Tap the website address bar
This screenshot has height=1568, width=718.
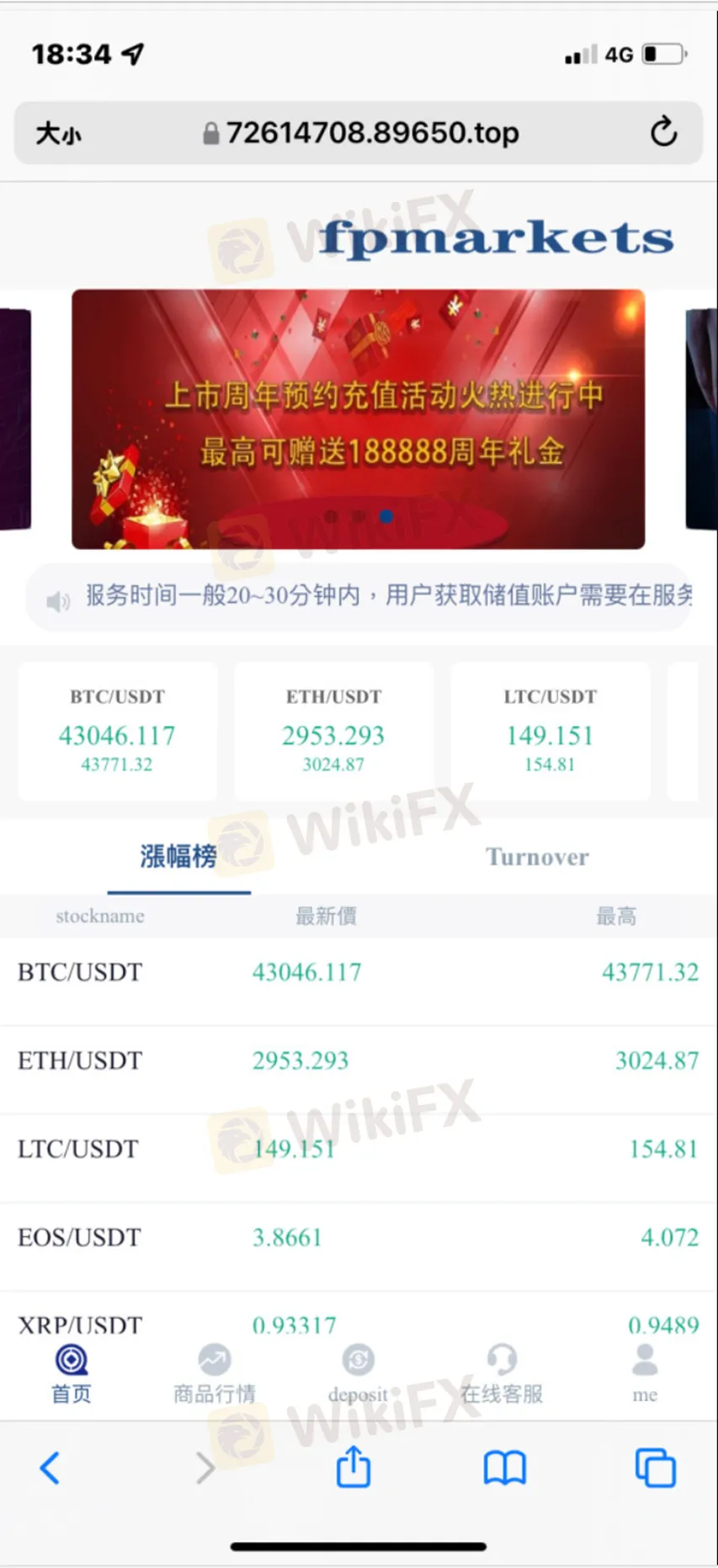tap(362, 133)
